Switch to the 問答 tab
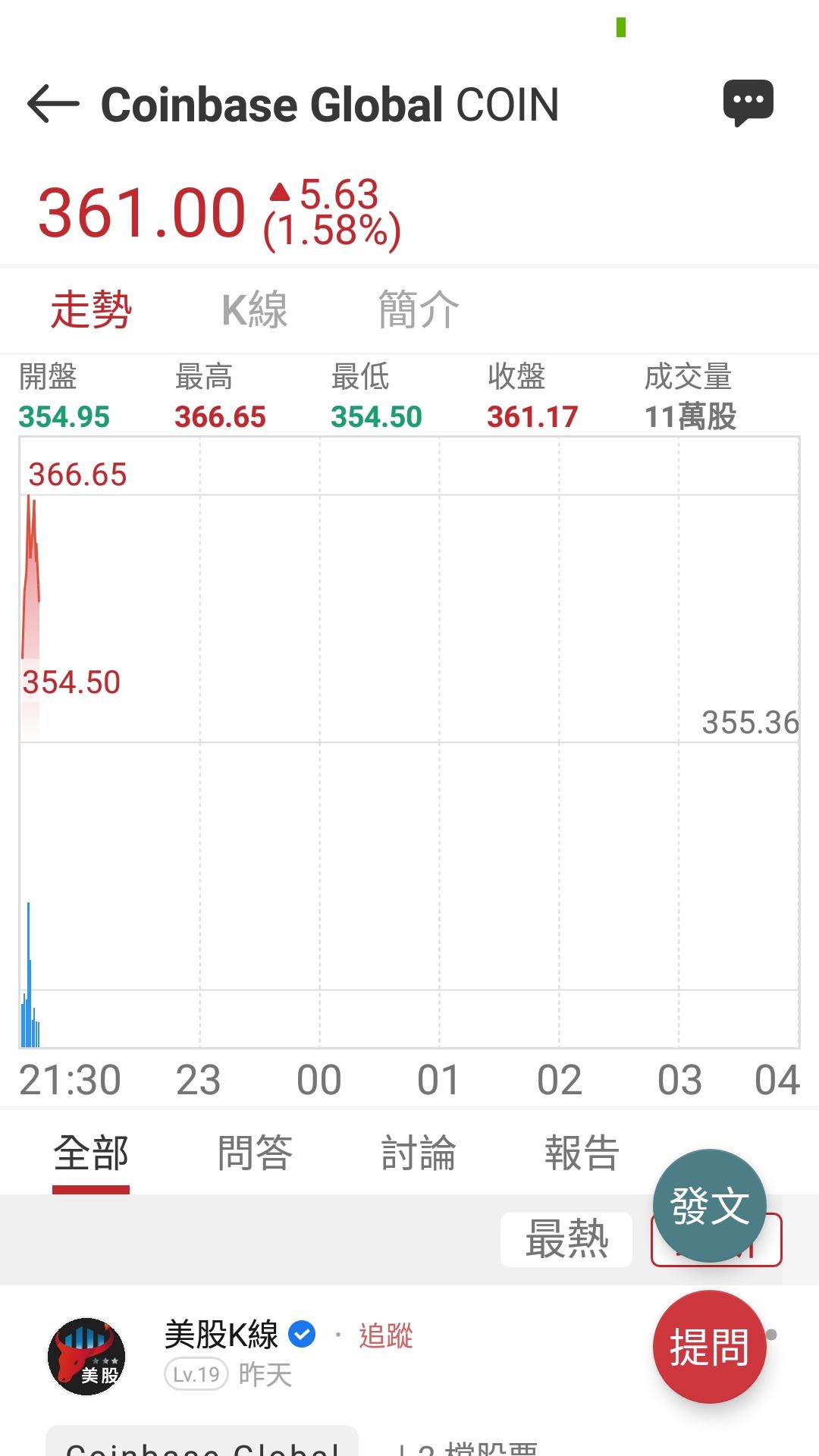 coord(255,1153)
